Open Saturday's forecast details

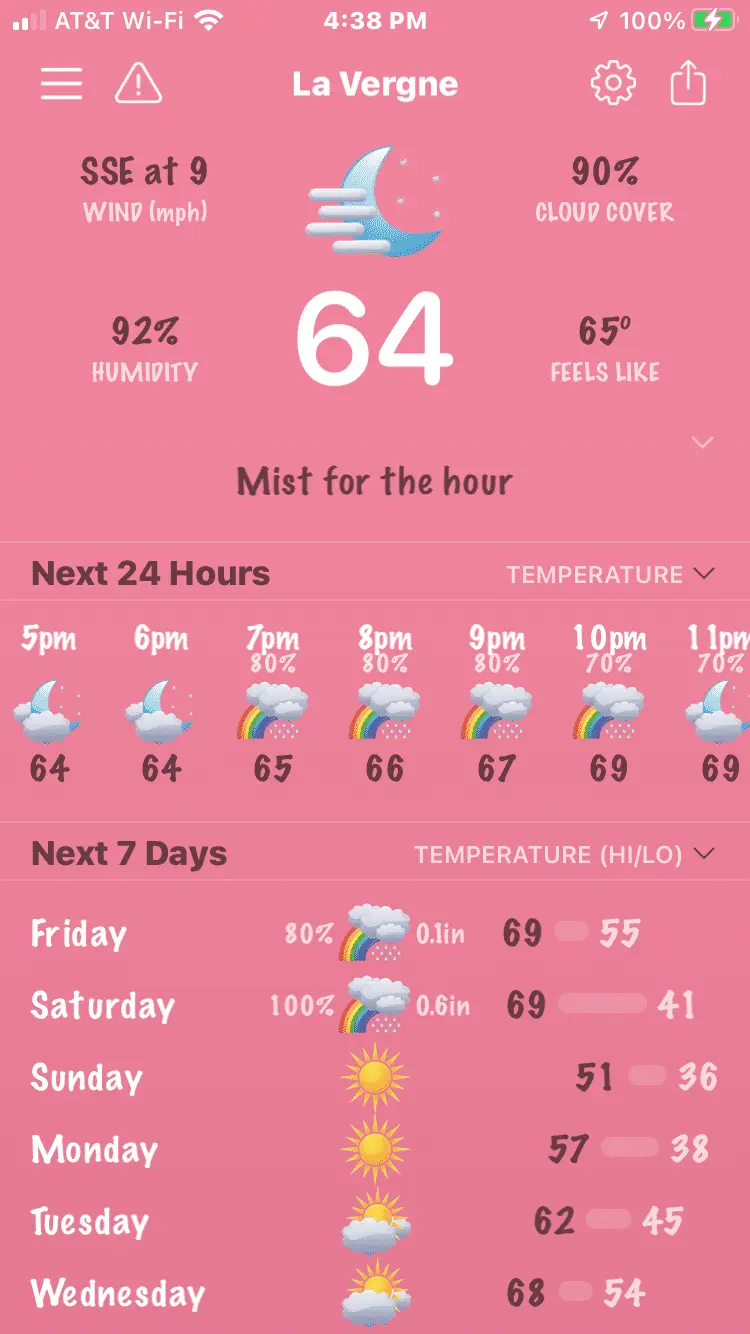(375, 1005)
